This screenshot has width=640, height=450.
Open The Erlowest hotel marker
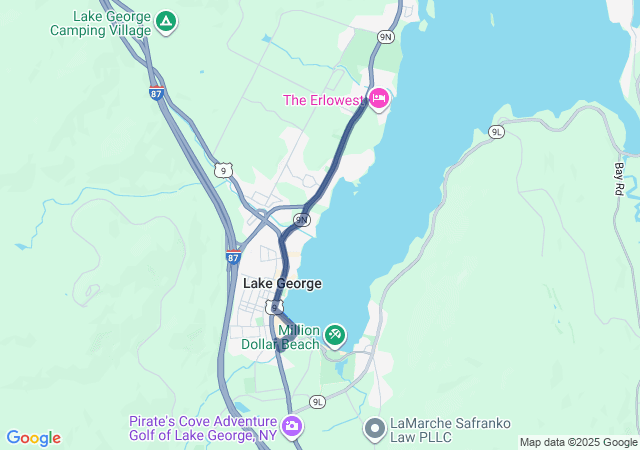pos(378,99)
